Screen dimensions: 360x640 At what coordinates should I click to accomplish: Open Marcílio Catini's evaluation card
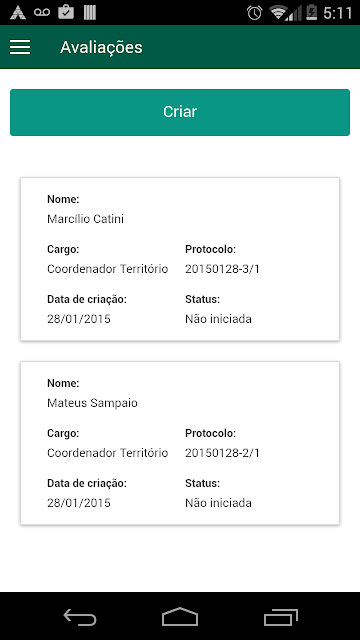tap(180, 259)
